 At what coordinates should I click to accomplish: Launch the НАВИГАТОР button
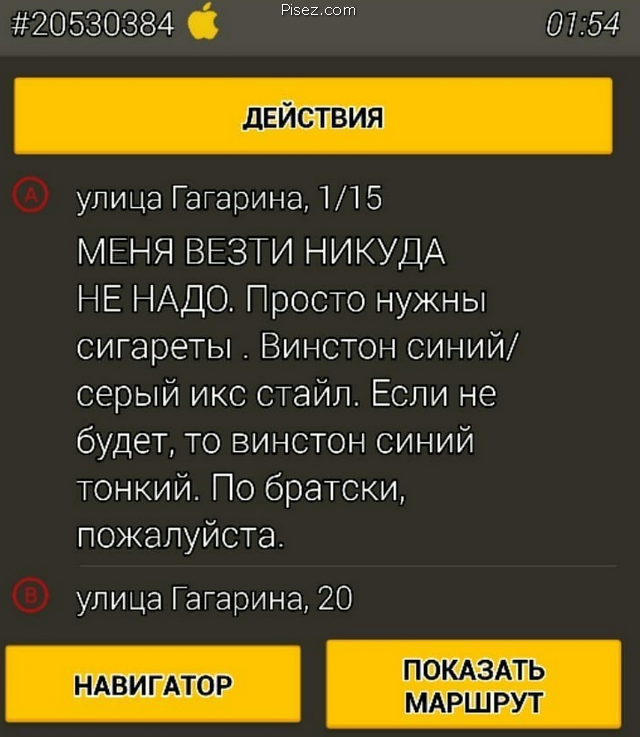(x=153, y=684)
